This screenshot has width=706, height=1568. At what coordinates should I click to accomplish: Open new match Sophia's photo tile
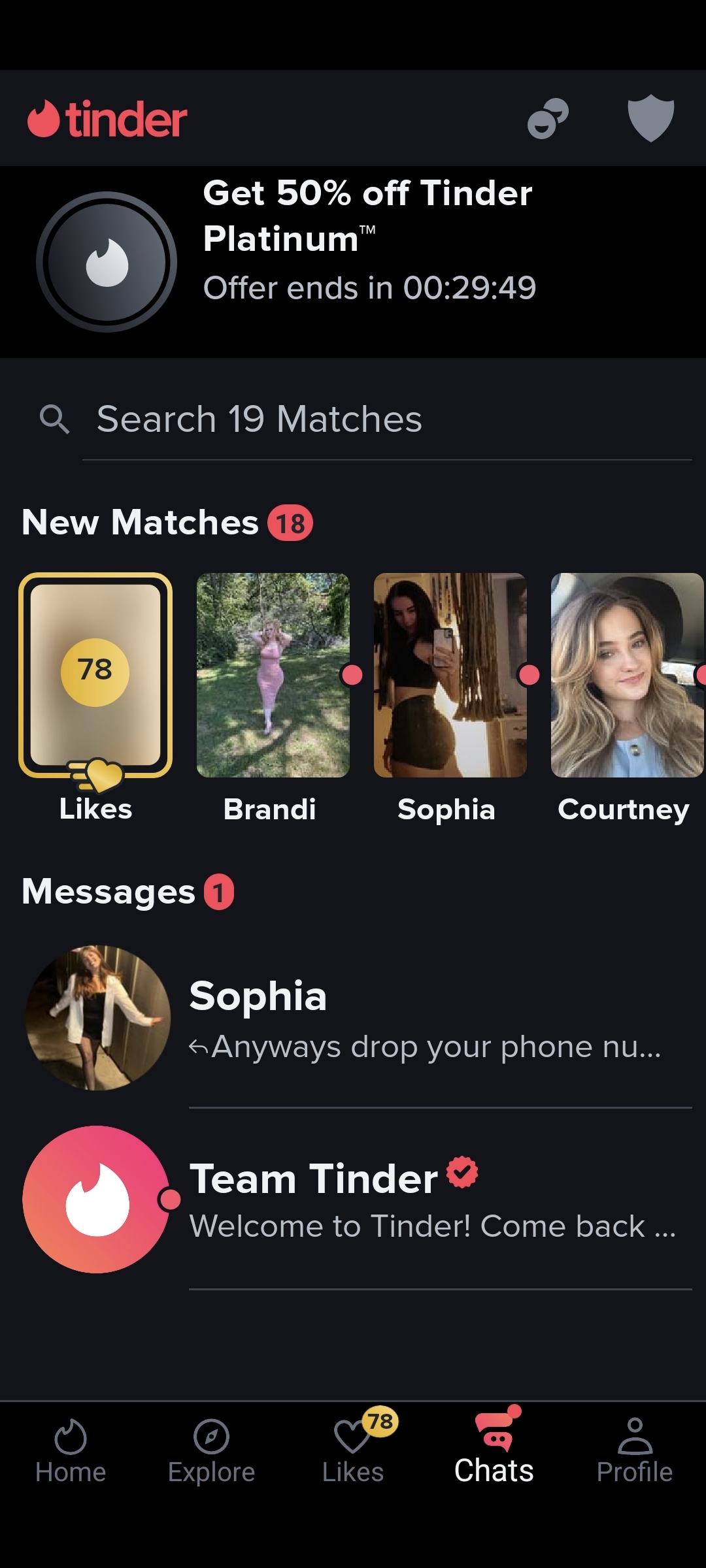pos(450,676)
